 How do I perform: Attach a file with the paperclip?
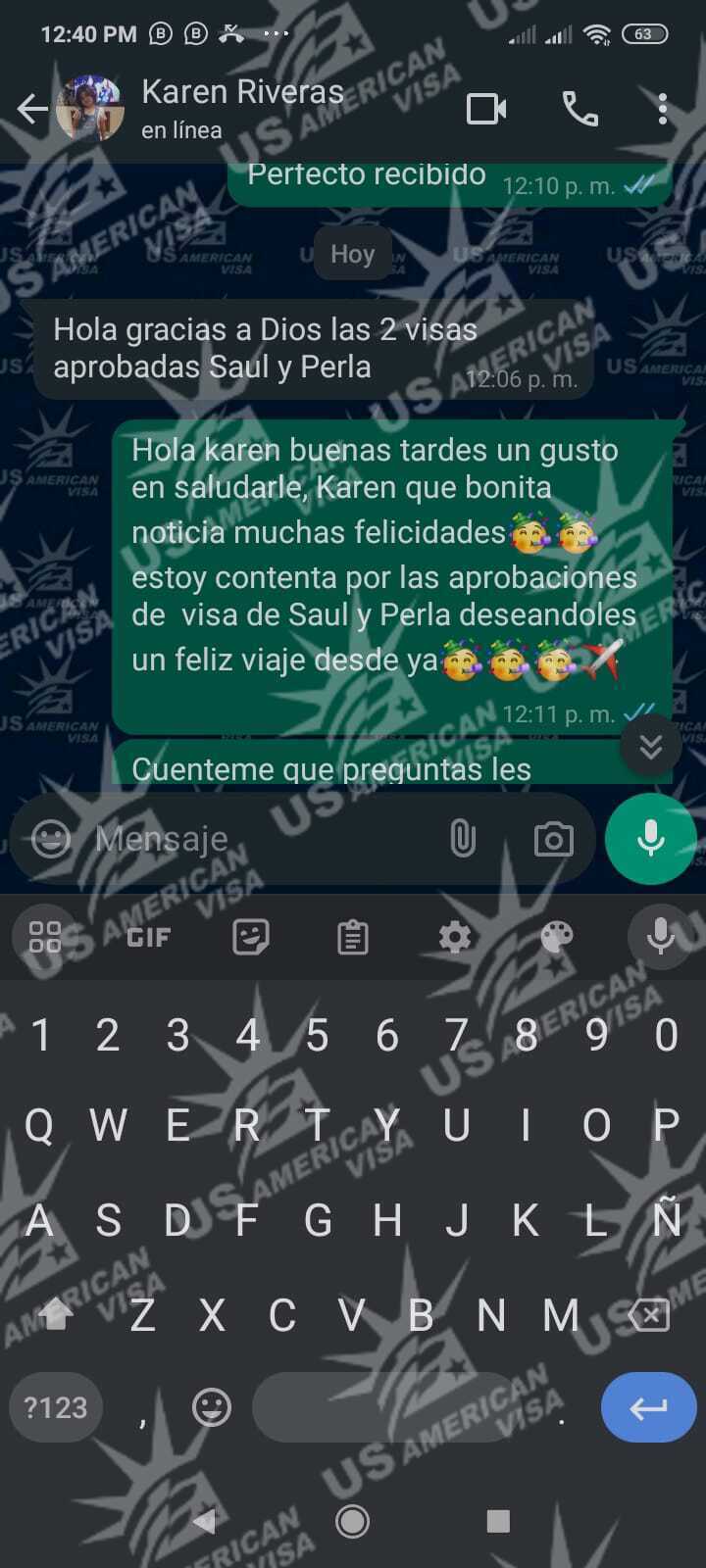tap(462, 839)
